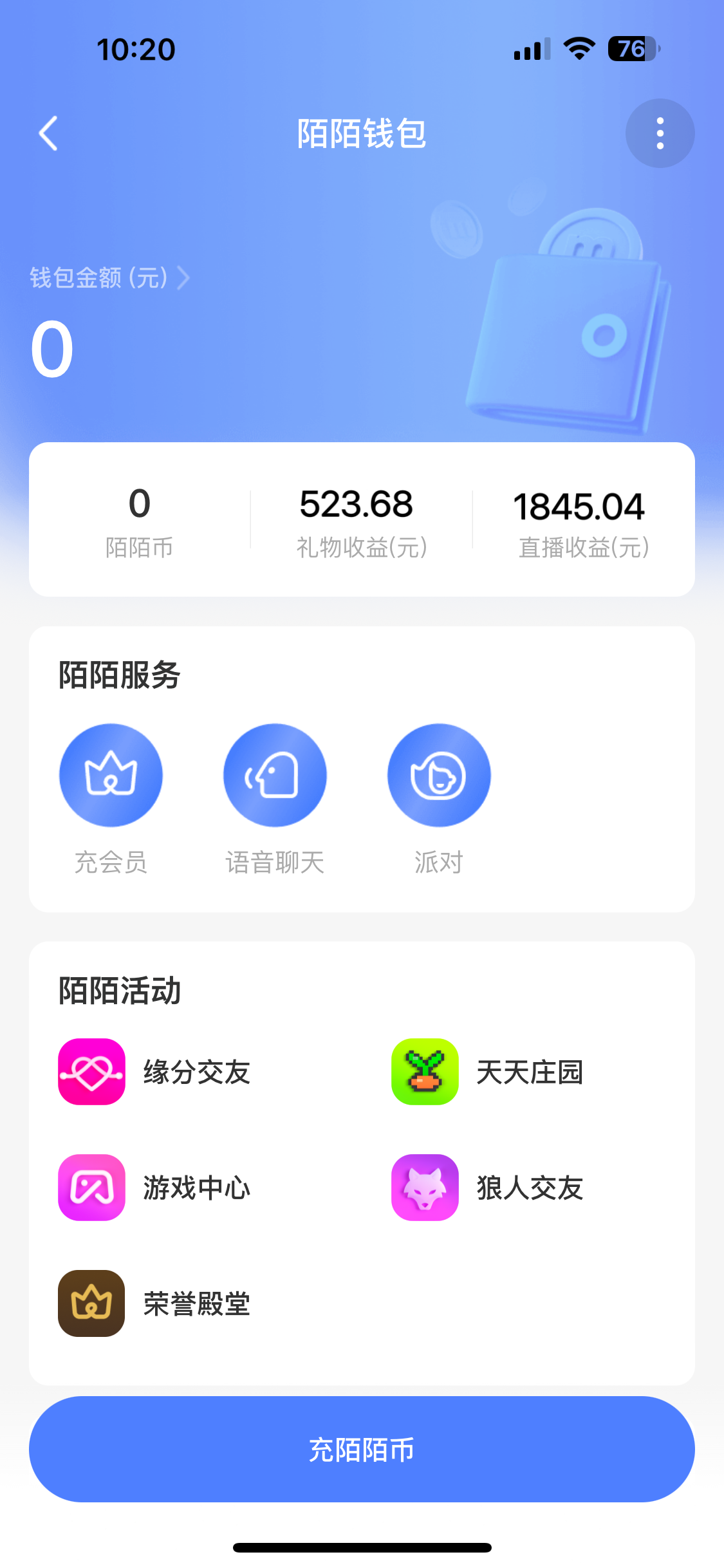724x1568 pixels.
Task: Open the 天天庄园 farm activity icon
Action: (x=425, y=1072)
